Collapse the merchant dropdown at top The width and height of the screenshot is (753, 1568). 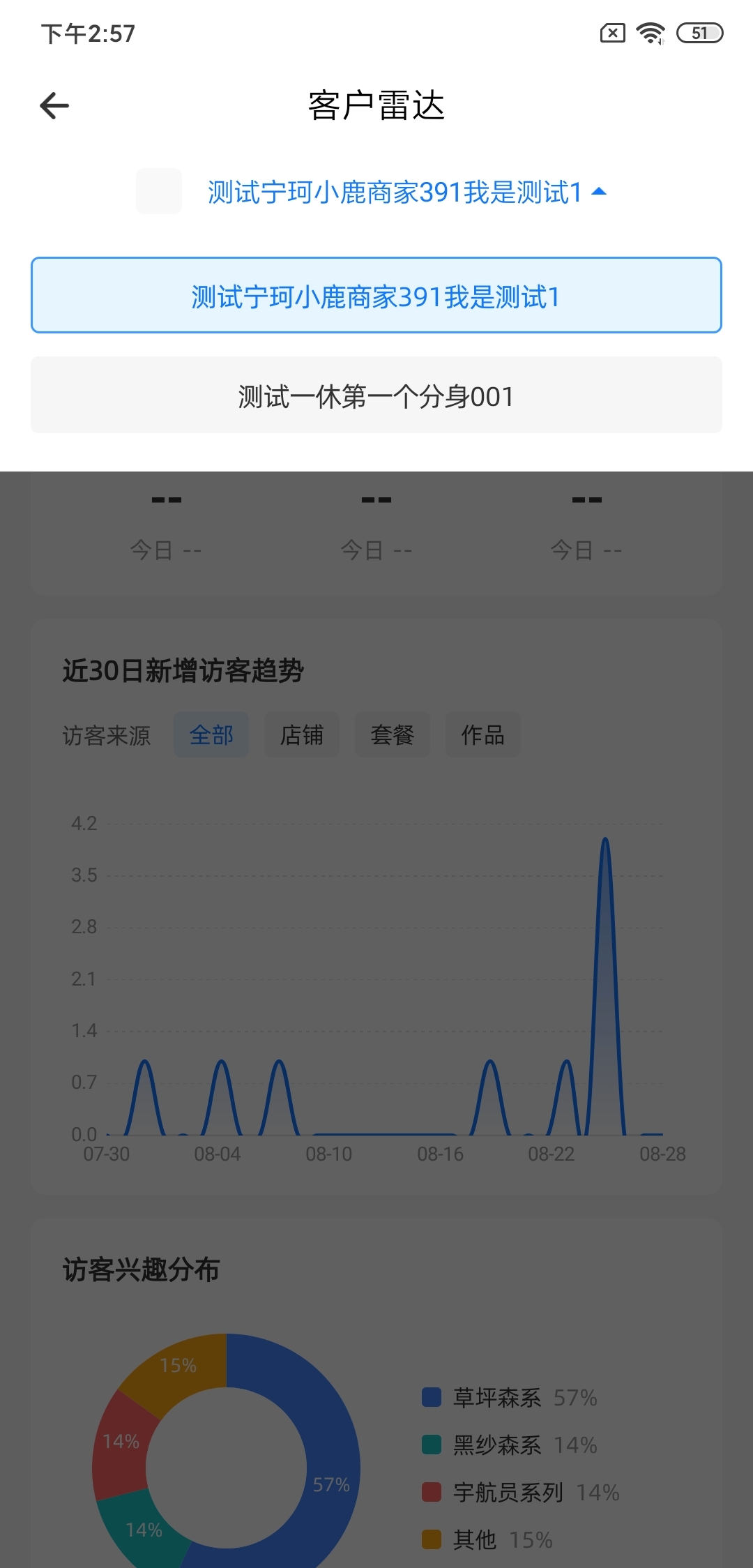[407, 192]
